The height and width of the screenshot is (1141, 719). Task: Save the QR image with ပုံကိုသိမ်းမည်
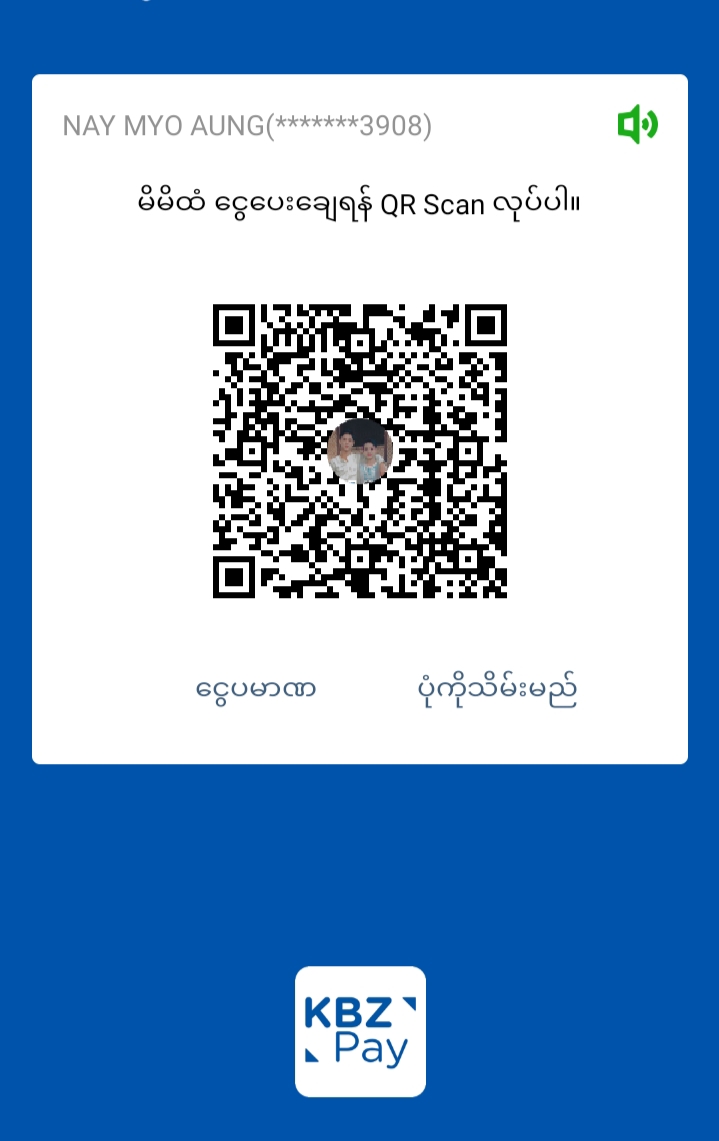497,689
